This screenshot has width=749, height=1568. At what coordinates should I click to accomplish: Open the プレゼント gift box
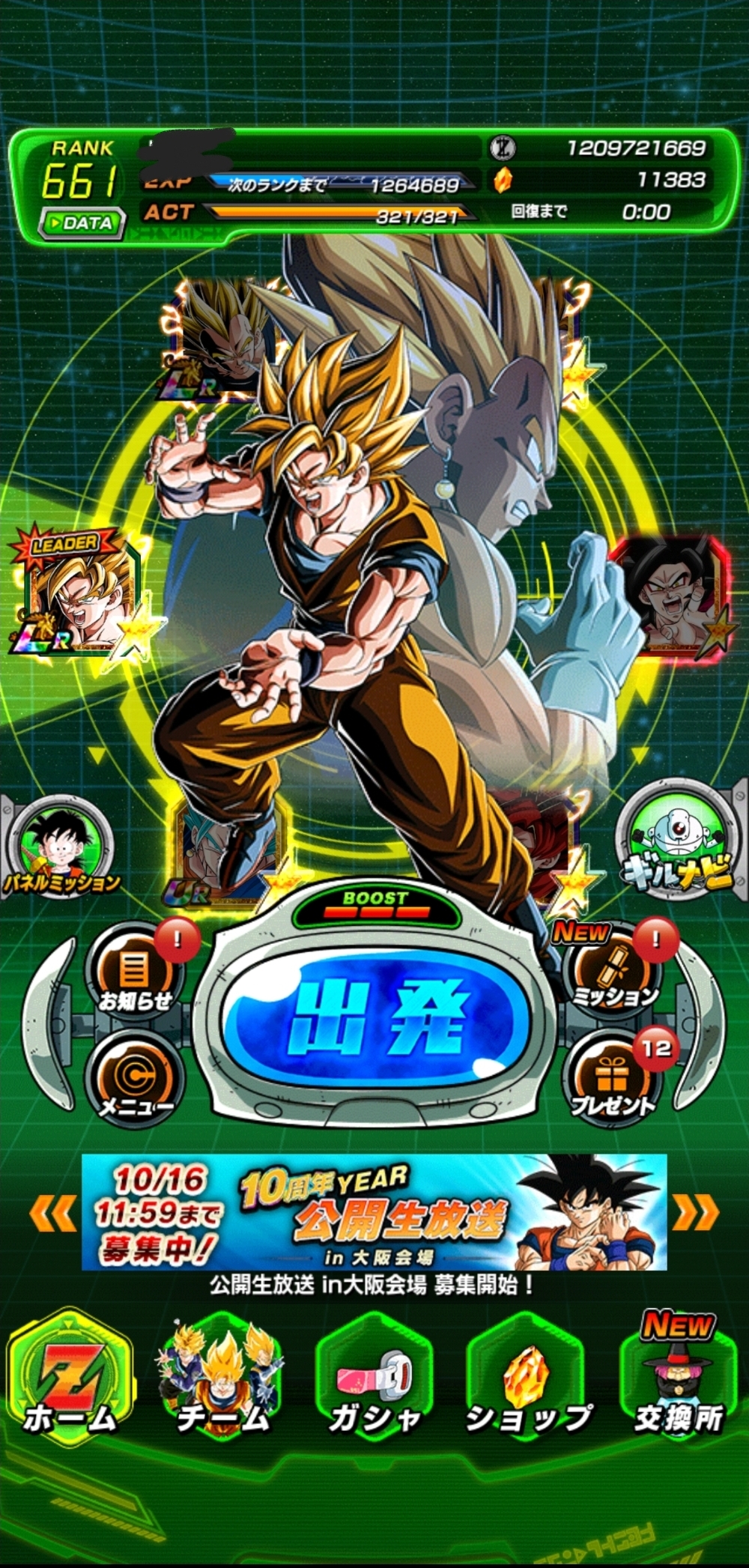pyautogui.click(x=613, y=1079)
